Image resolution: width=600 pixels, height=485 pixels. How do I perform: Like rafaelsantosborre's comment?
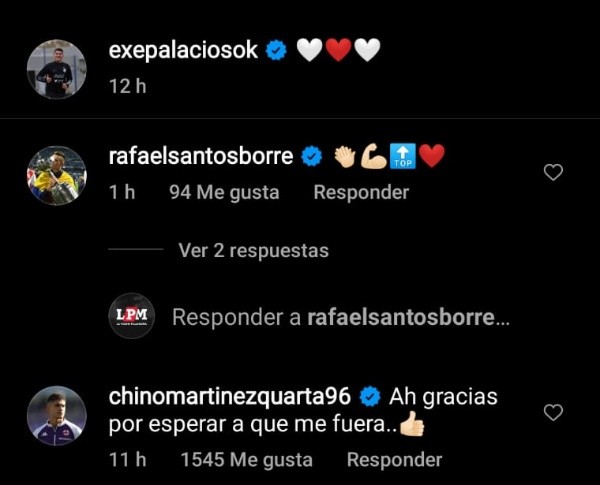point(553,173)
